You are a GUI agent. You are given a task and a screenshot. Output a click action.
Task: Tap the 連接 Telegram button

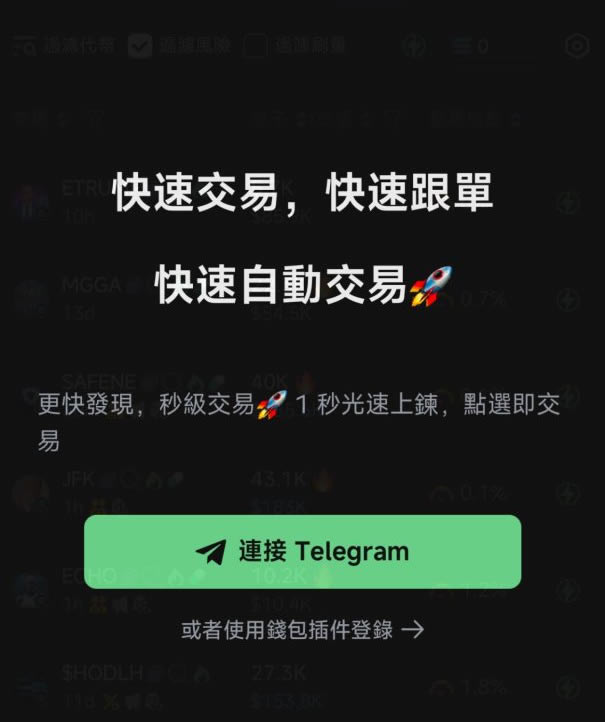pos(302,551)
